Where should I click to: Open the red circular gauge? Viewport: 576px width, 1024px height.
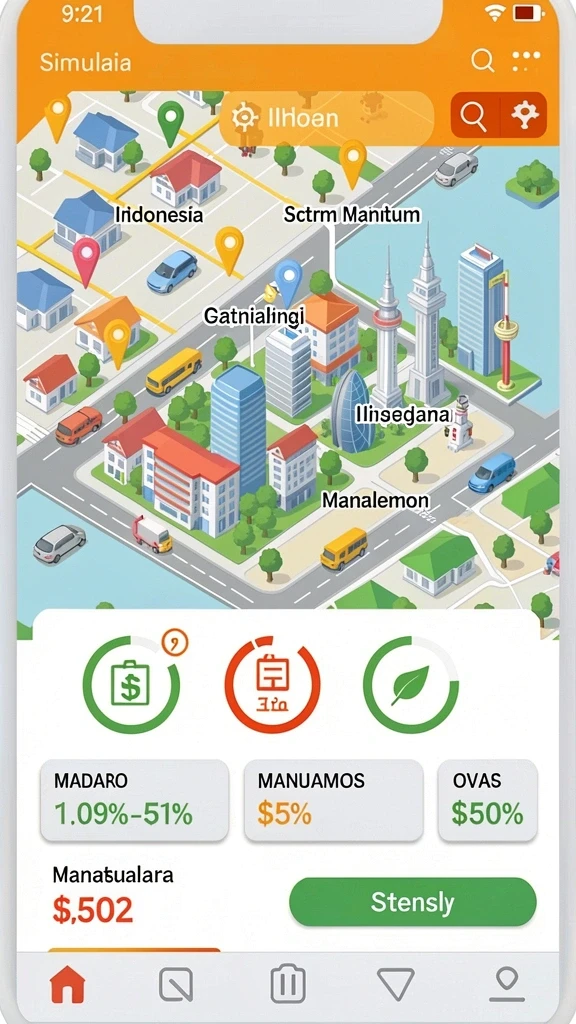pyautogui.click(x=272, y=685)
